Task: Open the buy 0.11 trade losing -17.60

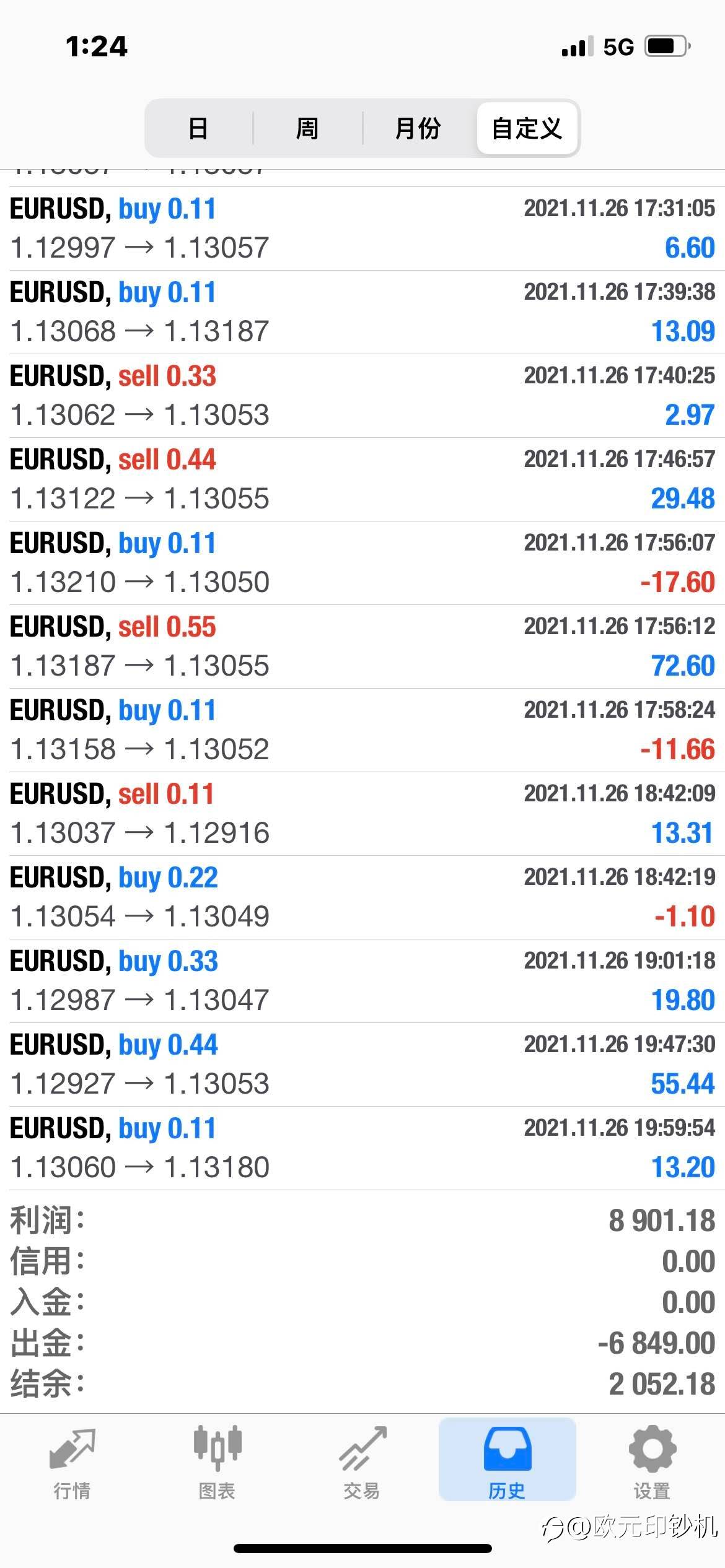Action: 362,563
